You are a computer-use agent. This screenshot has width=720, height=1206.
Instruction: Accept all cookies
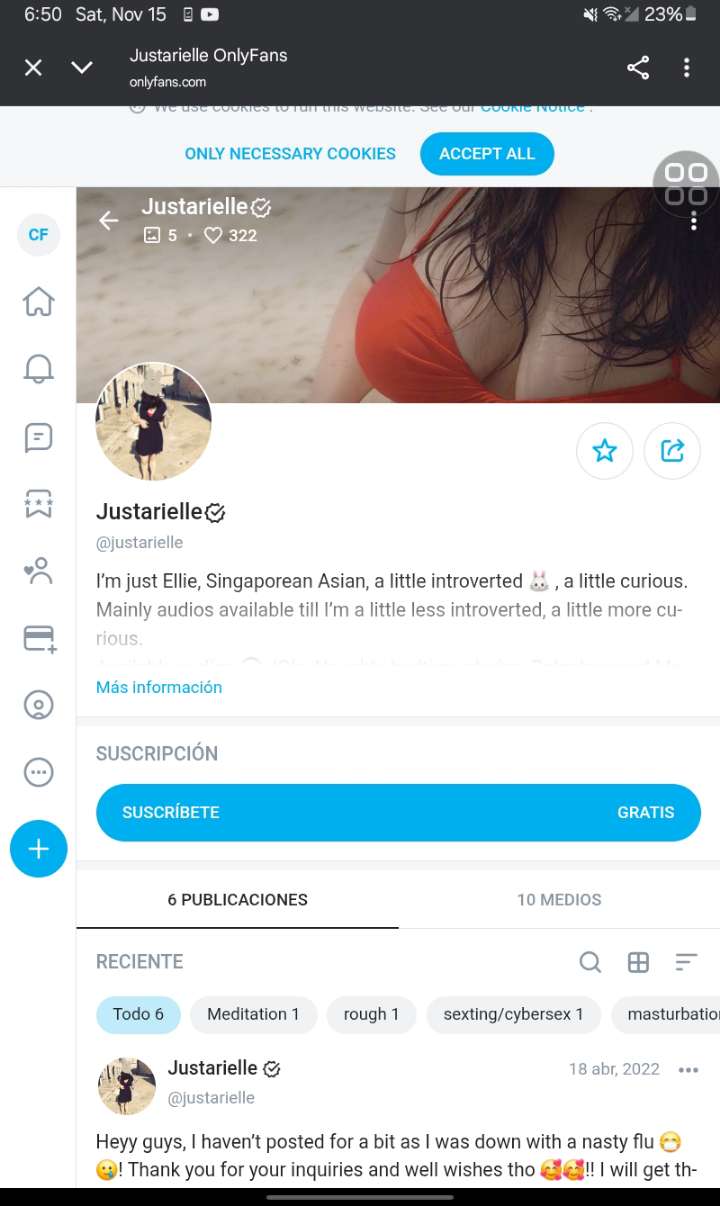(487, 154)
